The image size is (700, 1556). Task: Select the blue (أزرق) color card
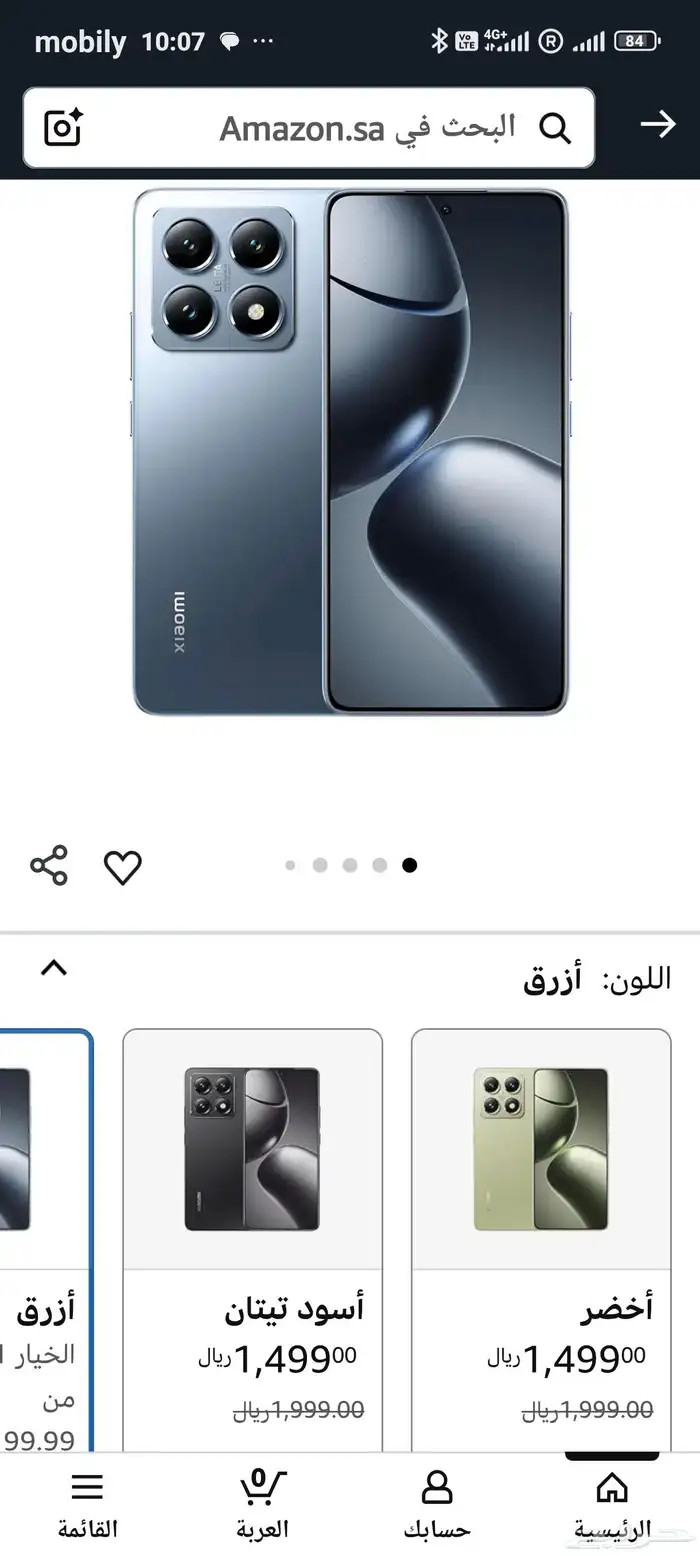tap(44, 1240)
